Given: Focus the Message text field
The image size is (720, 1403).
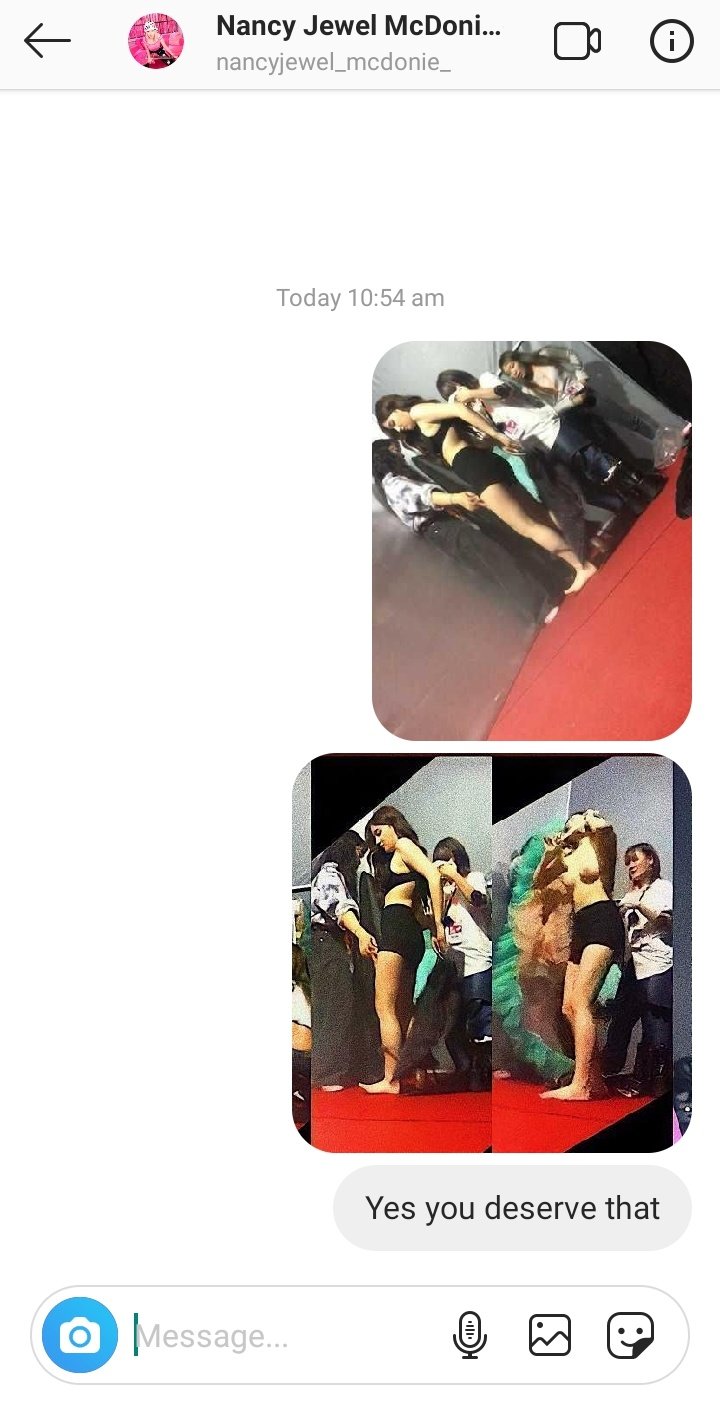Looking at the screenshot, I should (x=285, y=1336).
